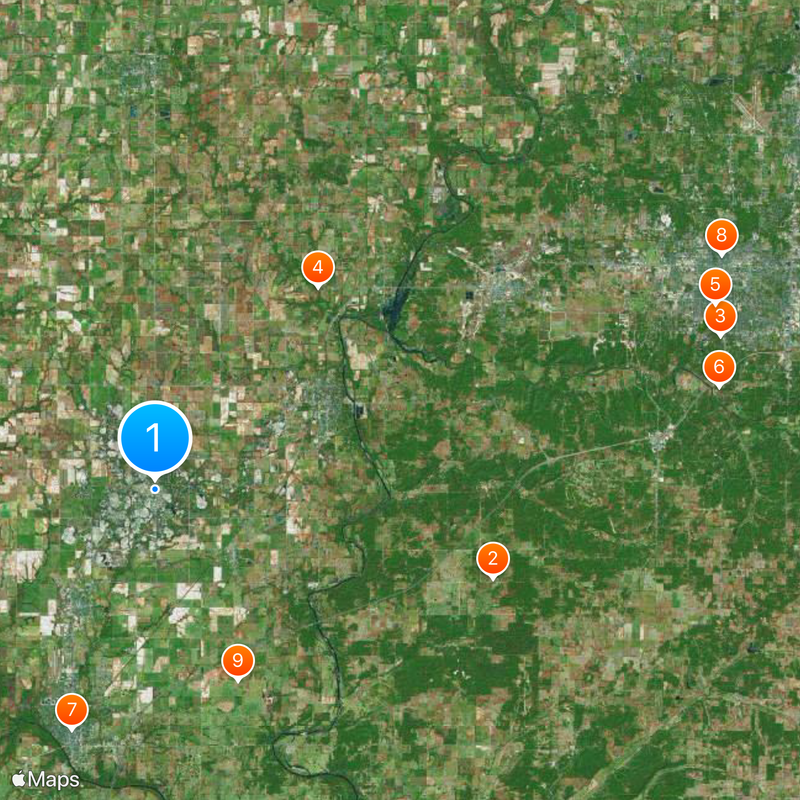The width and height of the screenshot is (800, 800).
Task: Open orange pin number 7
Action: click(x=71, y=710)
